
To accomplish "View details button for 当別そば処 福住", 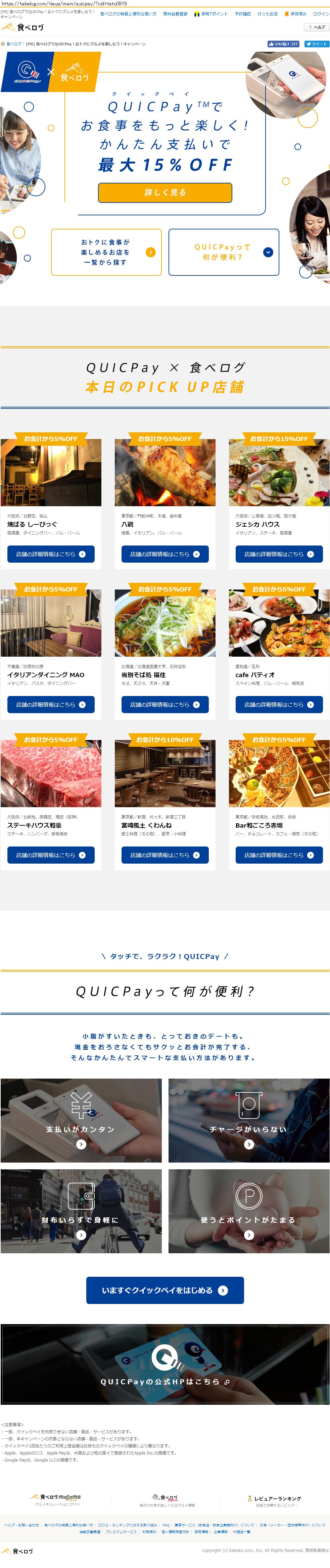I will pos(164,704).
